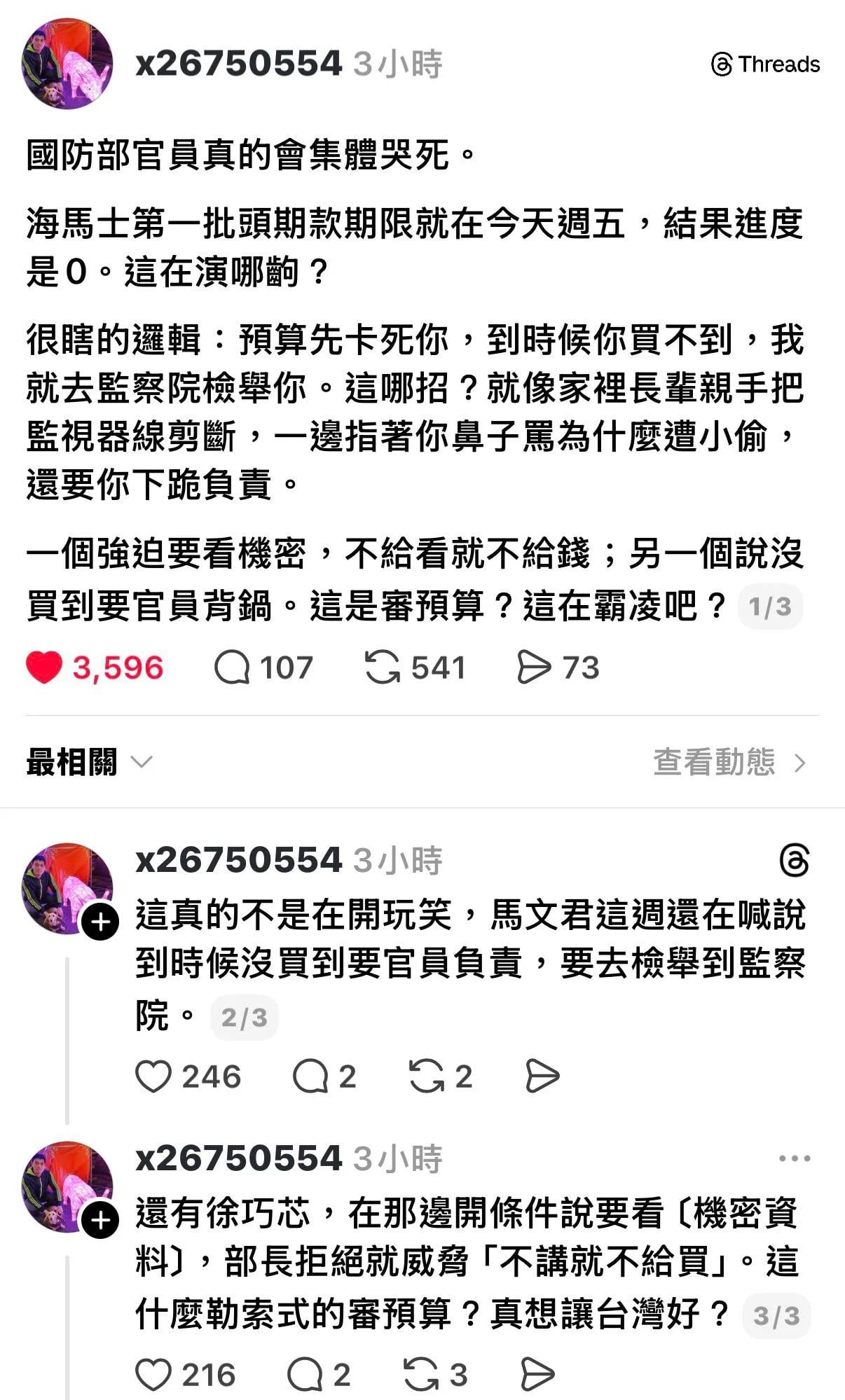The width and height of the screenshot is (845, 1400).
Task: Like the 3/3 reply with 216 likes
Action: pyautogui.click(x=153, y=1375)
